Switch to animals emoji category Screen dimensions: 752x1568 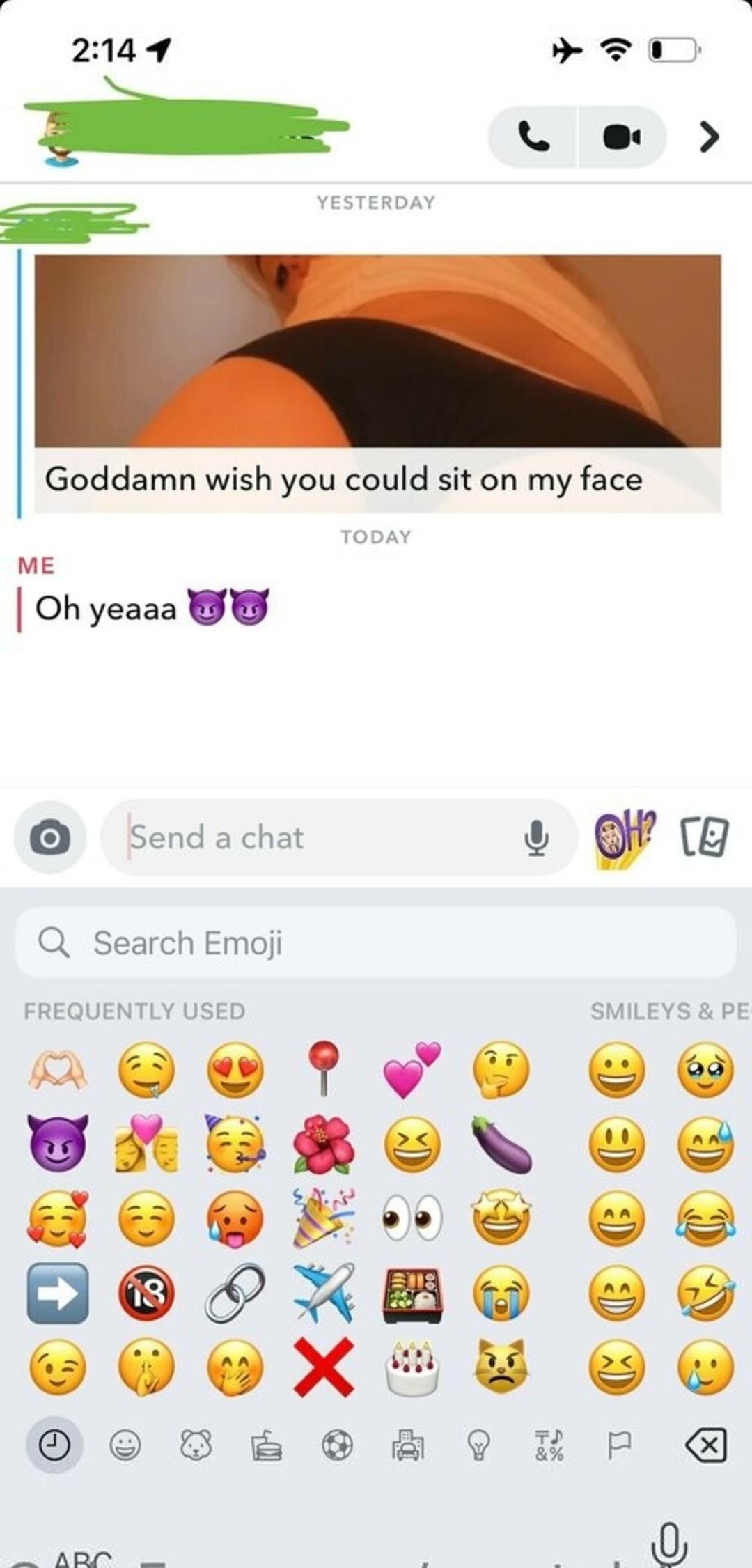tap(196, 1446)
